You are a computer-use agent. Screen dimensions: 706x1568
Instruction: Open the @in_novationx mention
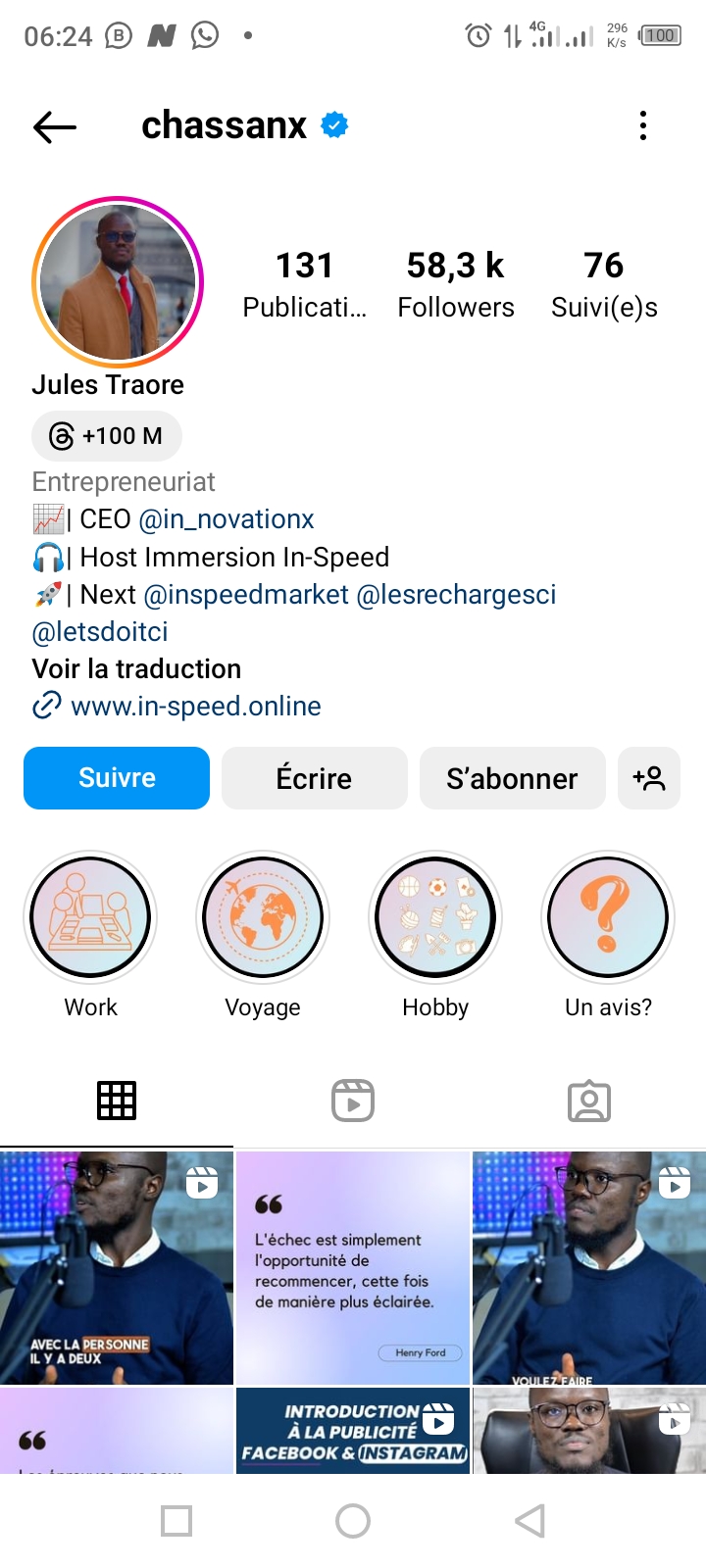click(x=227, y=519)
